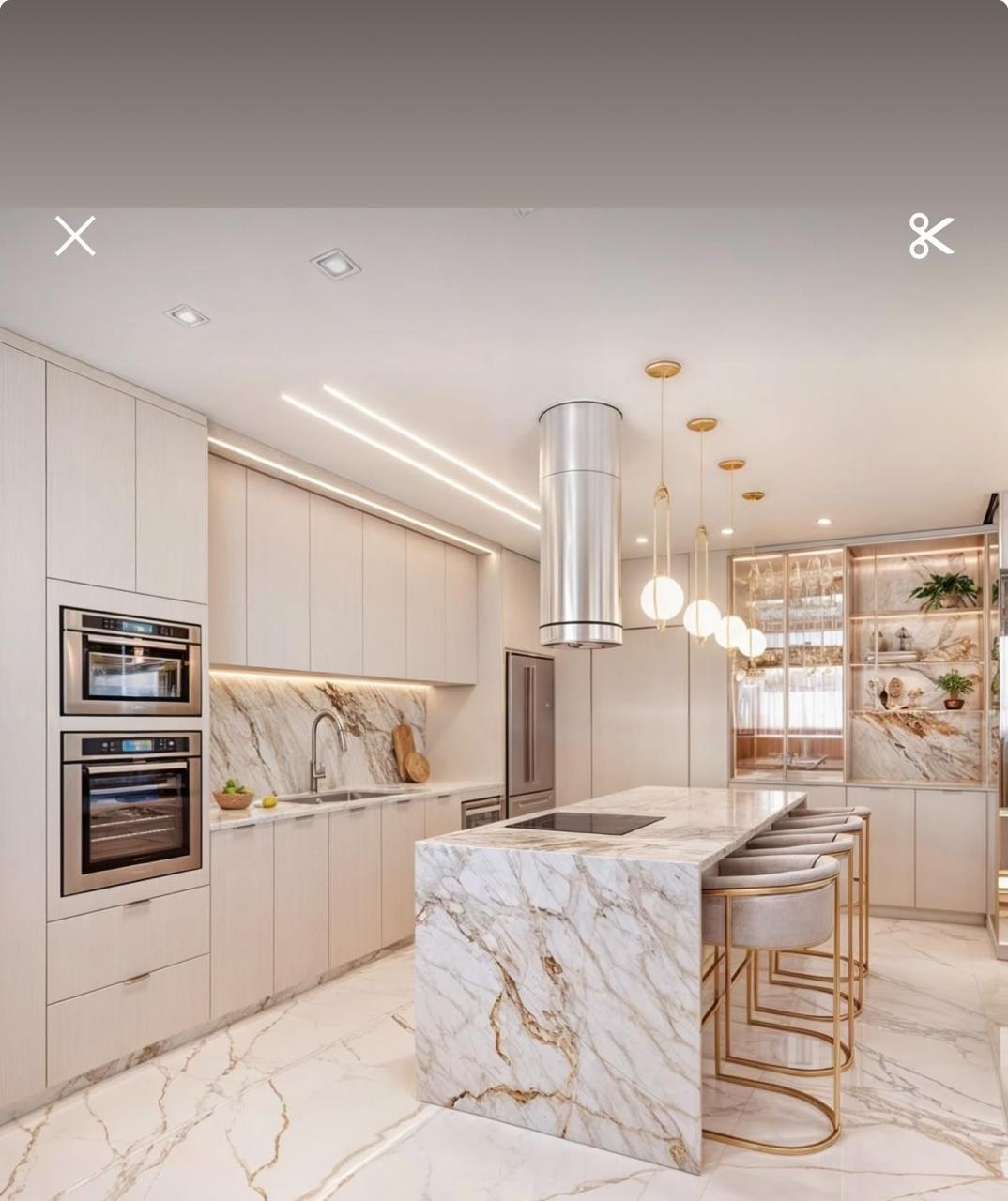Tap the scissors crop icon
This screenshot has width=1008, height=1201.
pyautogui.click(x=931, y=236)
